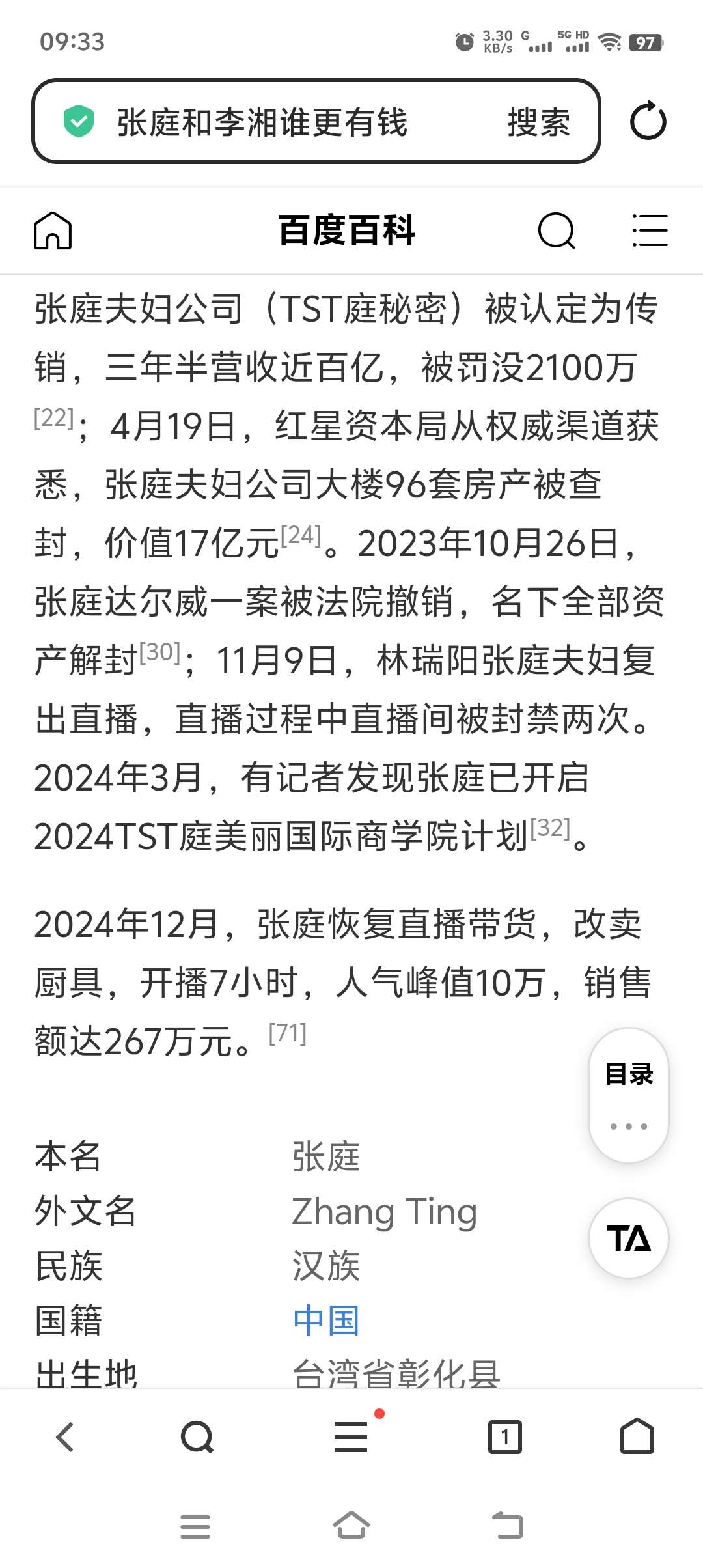This screenshot has width=703, height=1568.
Task: Open citation reference [22]
Action: (x=55, y=418)
